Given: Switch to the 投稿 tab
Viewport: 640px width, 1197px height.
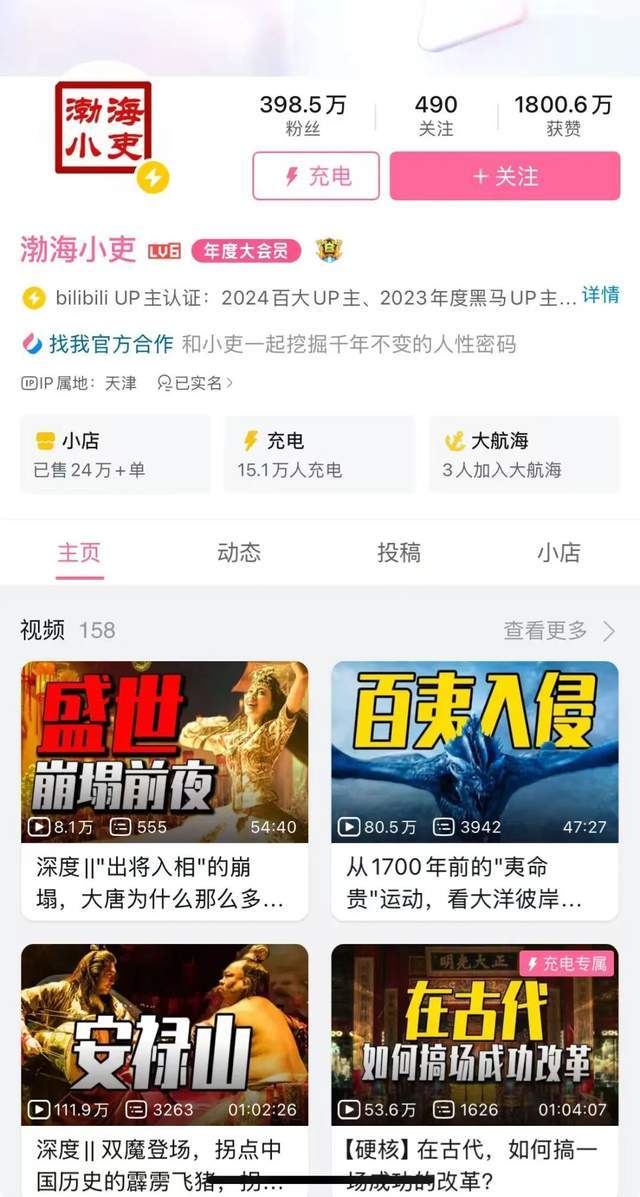Looking at the screenshot, I should pyautogui.click(x=399, y=552).
